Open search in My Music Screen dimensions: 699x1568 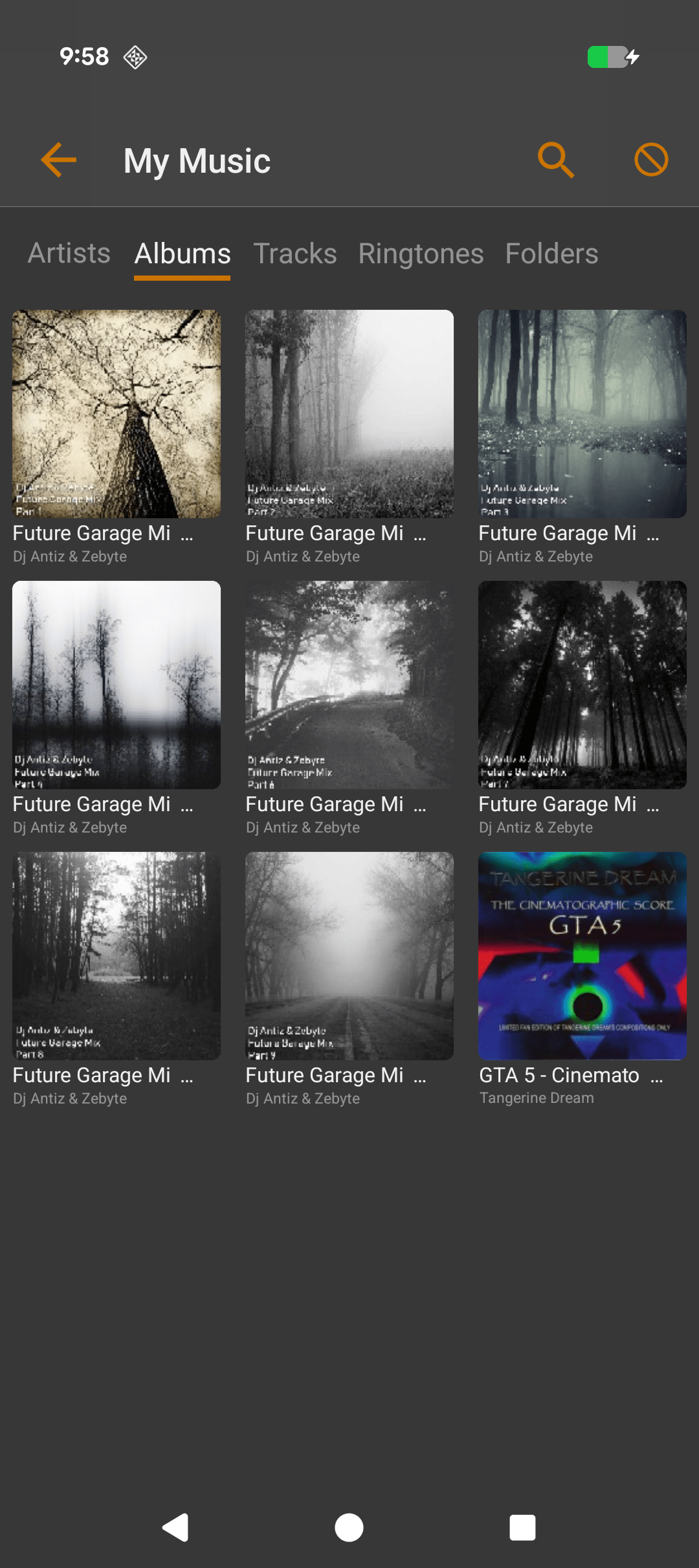point(555,160)
